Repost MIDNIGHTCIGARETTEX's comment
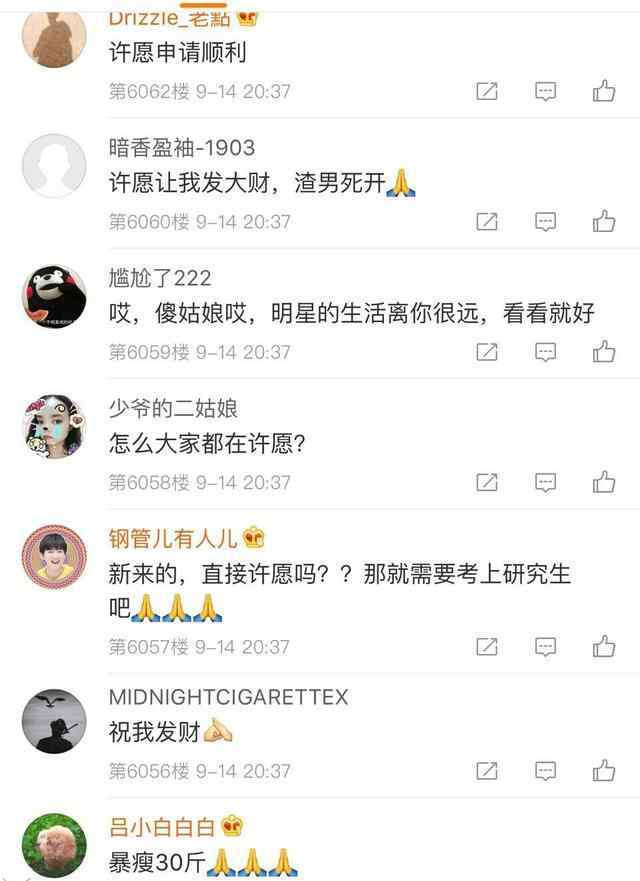640x881 pixels. [x=487, y=771]
